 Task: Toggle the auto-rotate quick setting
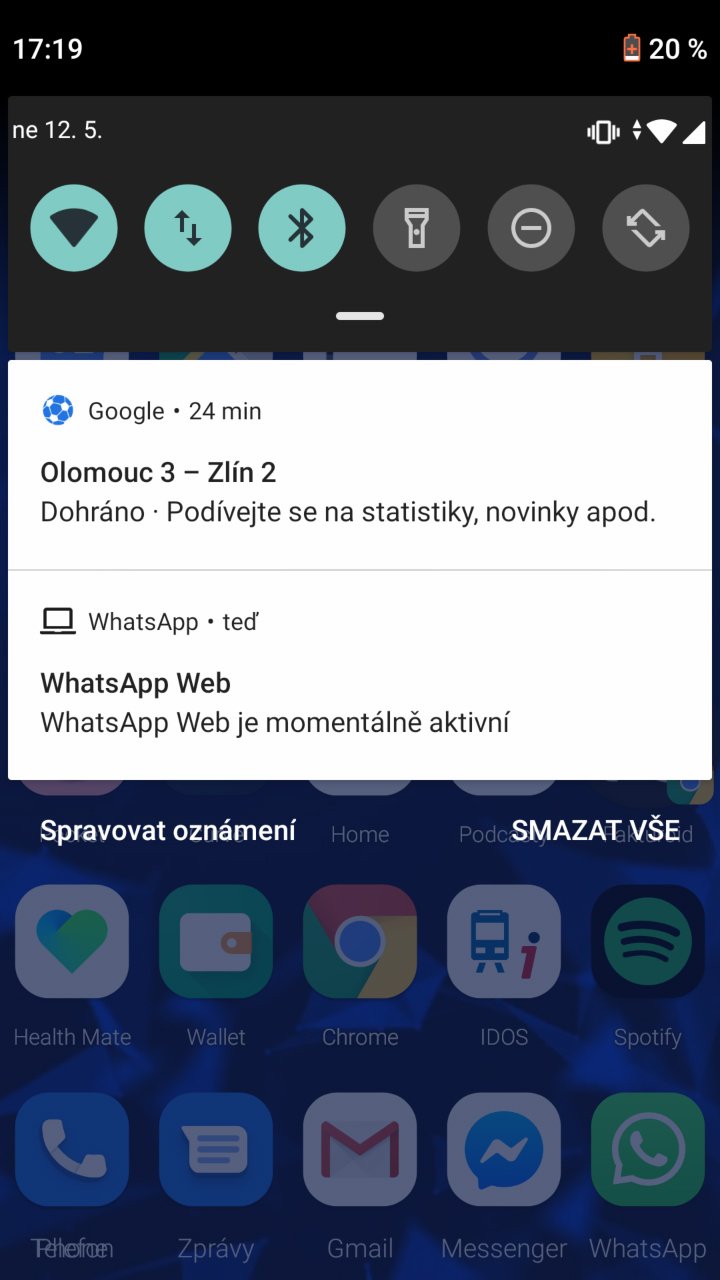[x=646, y=229]
